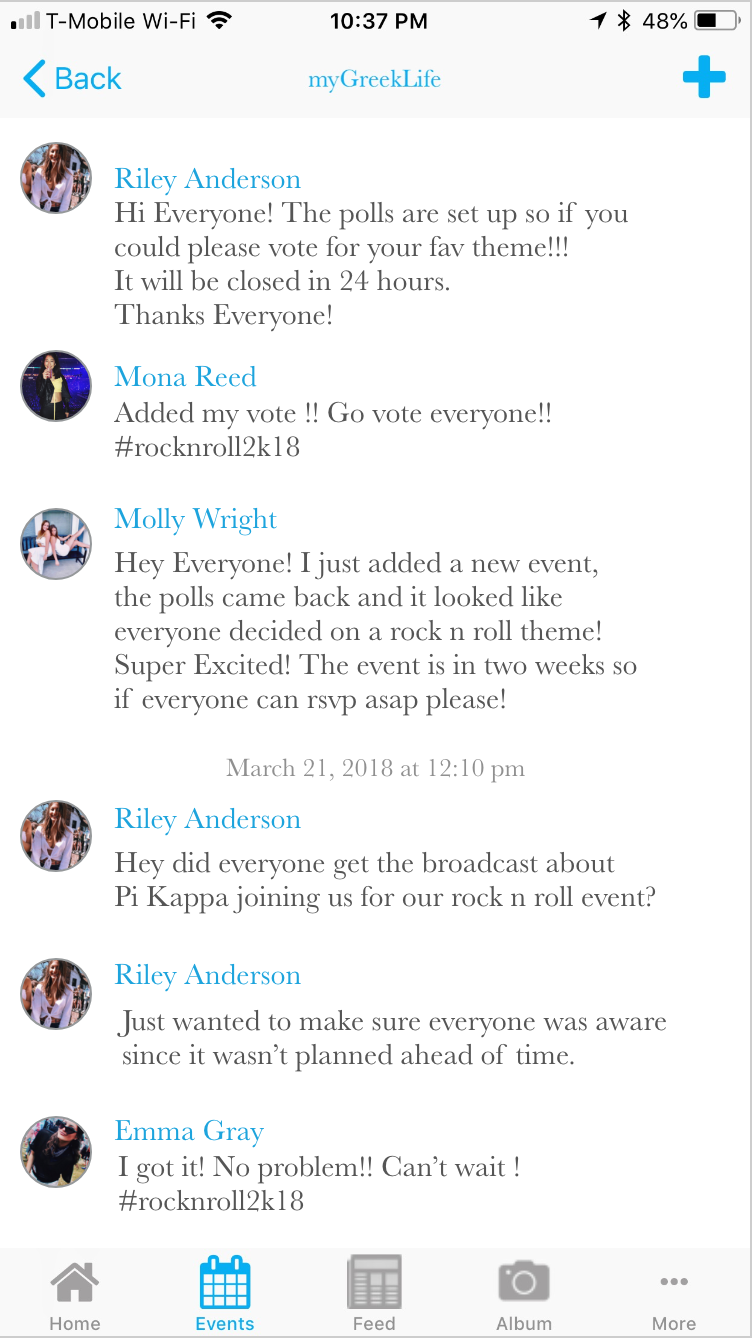This screenshot has width=752, height=1338.
Task: Switch to the Album tab
Action: click(524, 1295)
